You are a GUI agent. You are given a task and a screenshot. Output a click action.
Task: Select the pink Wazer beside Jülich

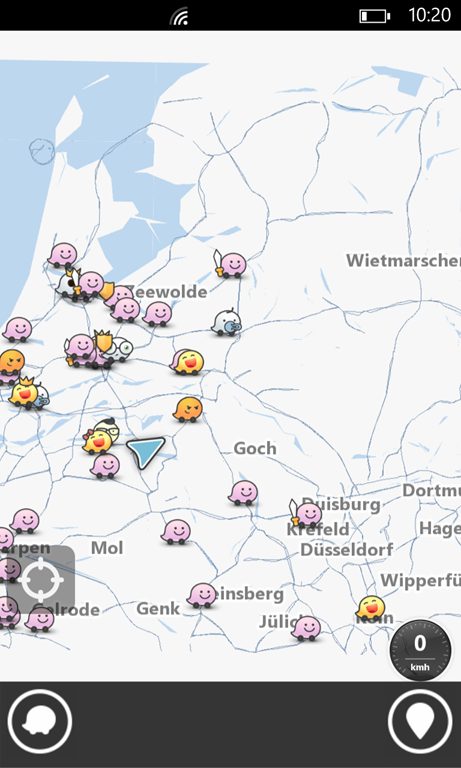[x=306, y=628]
